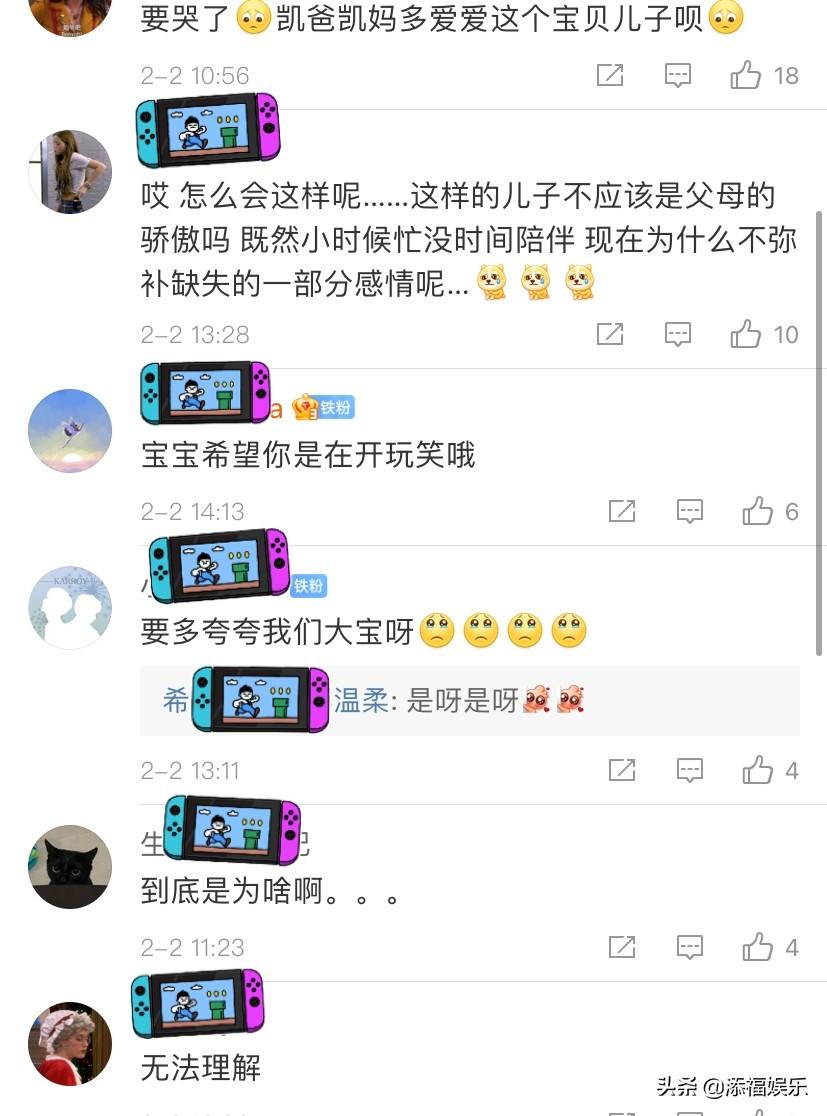Repost the comment posted at 2-2 13:28
This screenshot has height=1116, width=827.
(x=610, y=334)
